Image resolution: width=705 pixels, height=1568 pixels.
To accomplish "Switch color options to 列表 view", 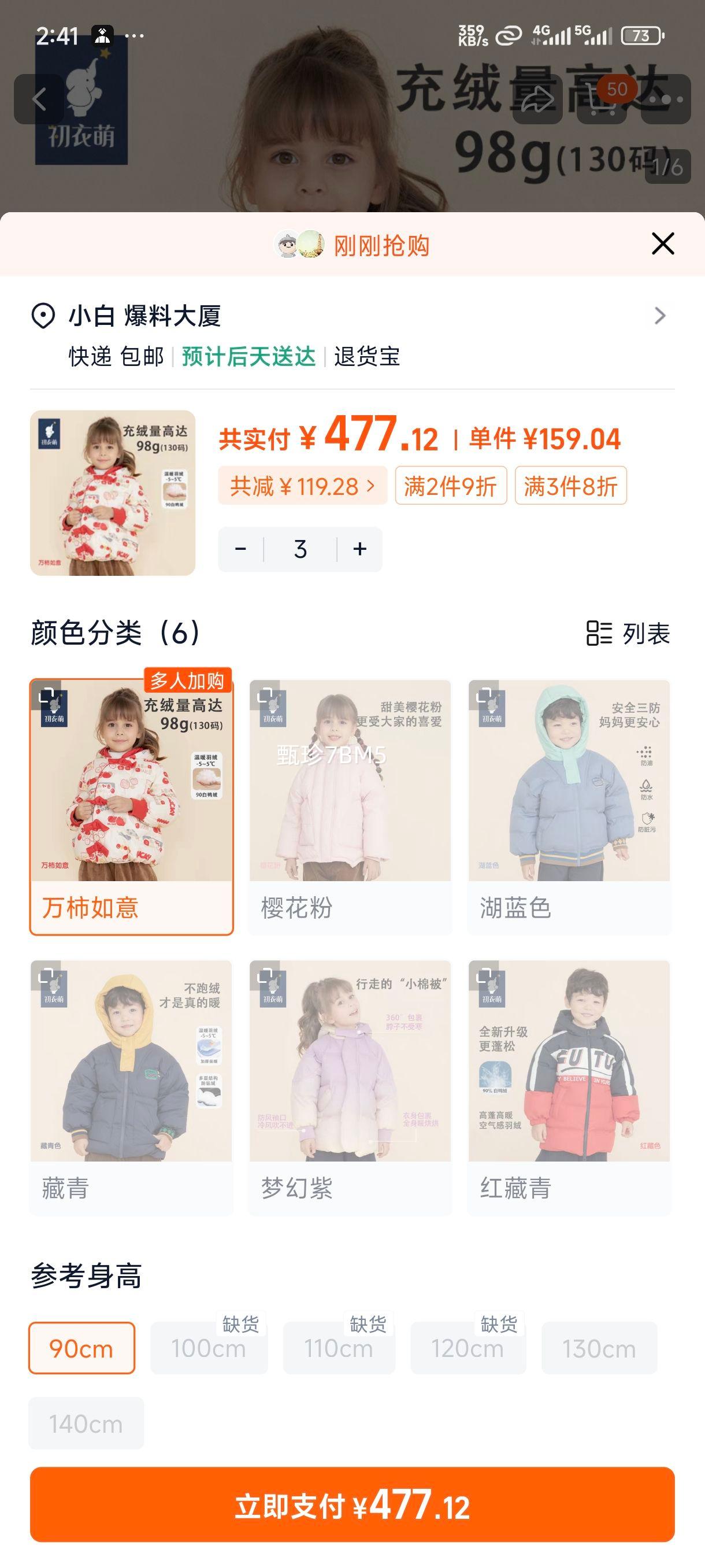I will point(628,633).
